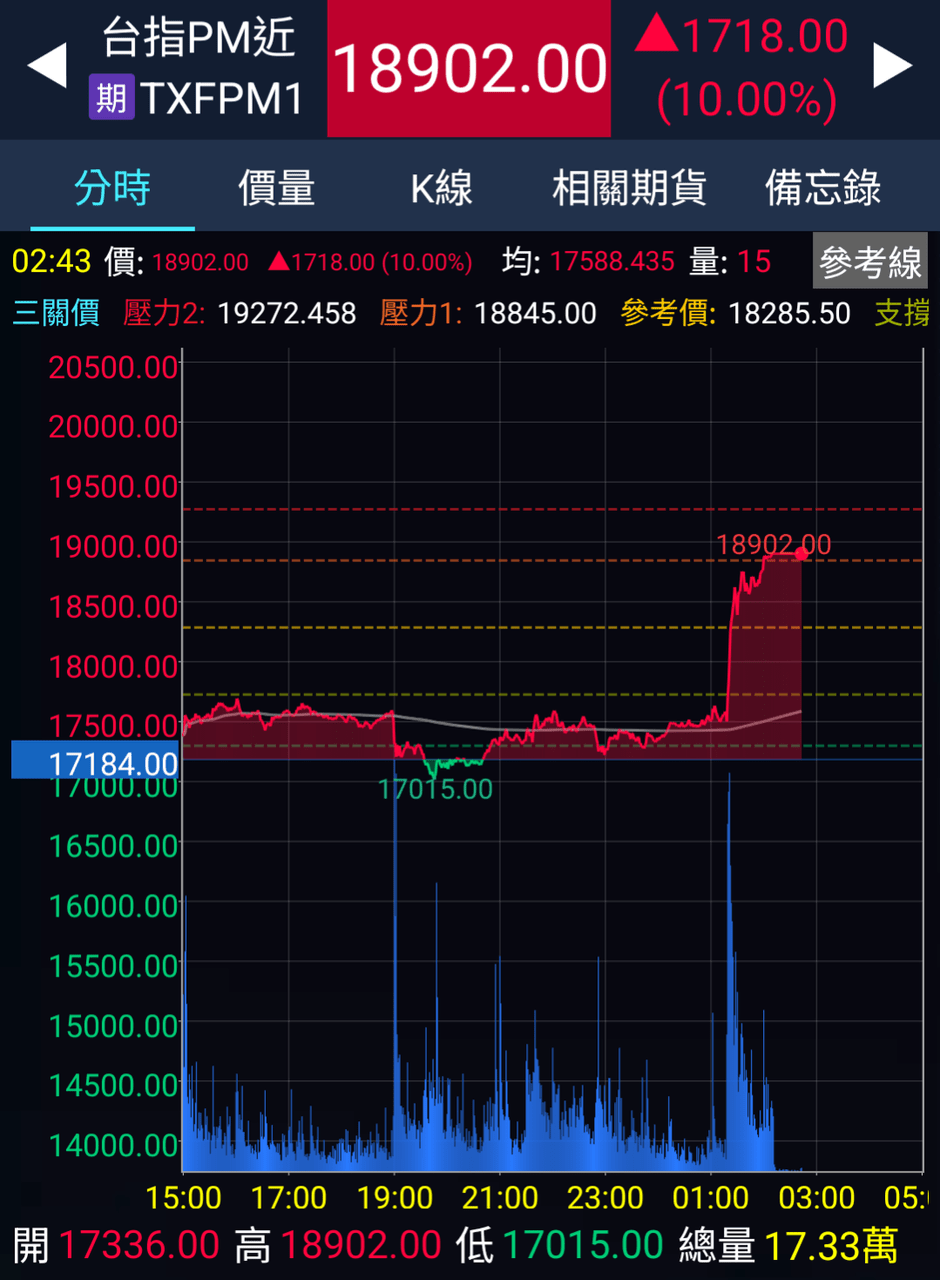
Task: Go to the previous instrument with left arrow
Action: click(46, 66)
